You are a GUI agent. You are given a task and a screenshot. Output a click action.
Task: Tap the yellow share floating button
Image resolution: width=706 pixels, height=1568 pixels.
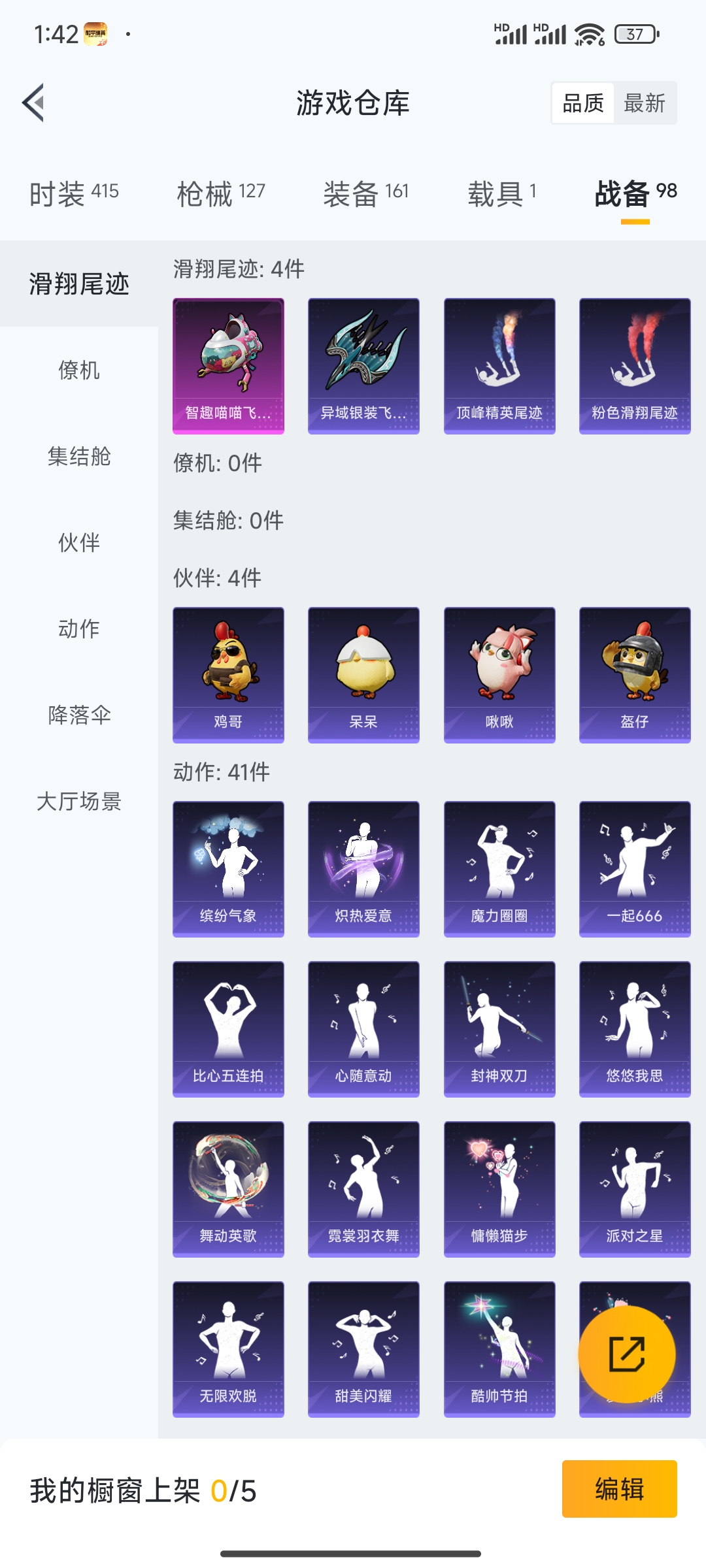click(x=626, y=1354)
